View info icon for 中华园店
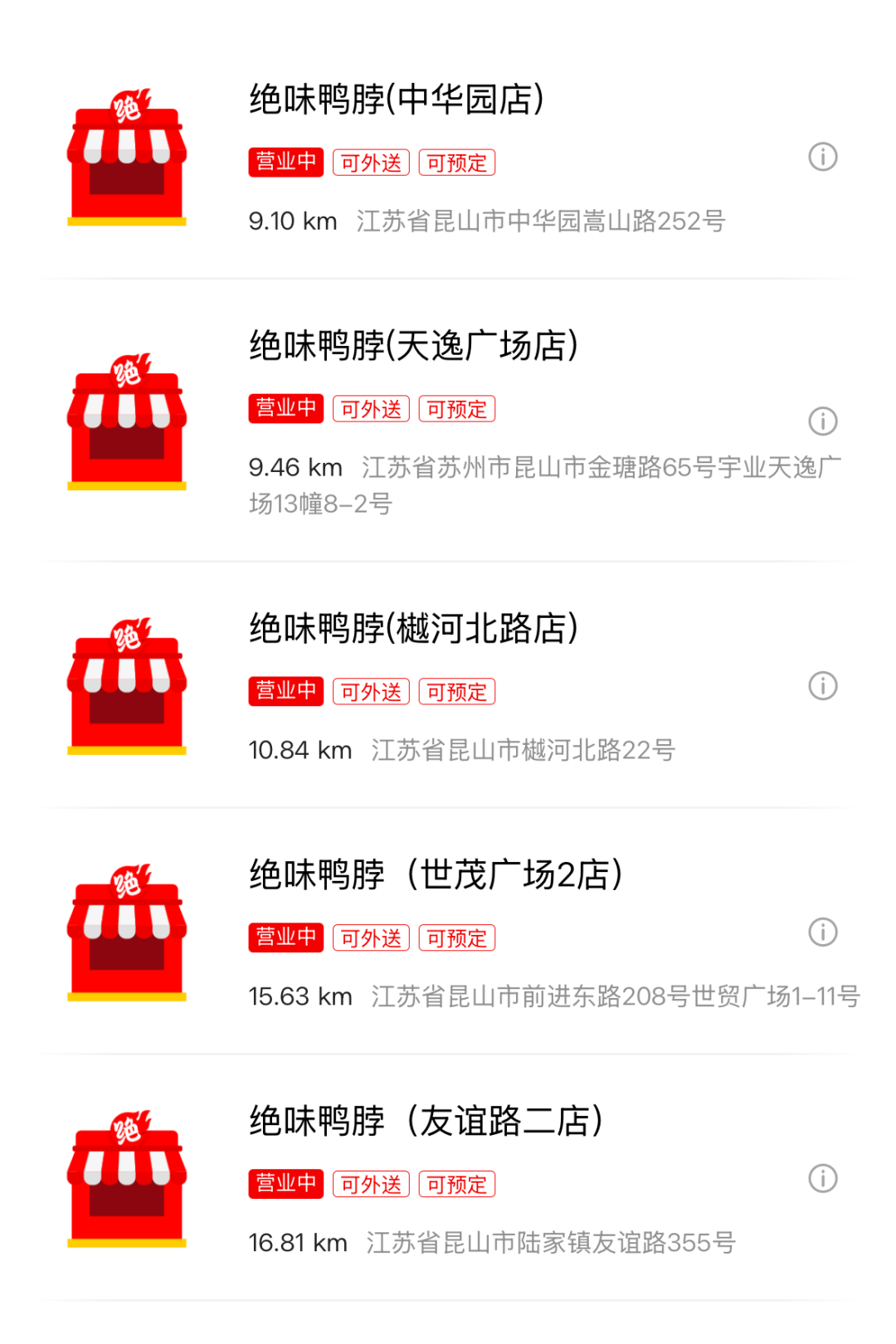 click(x=822, y=157)
